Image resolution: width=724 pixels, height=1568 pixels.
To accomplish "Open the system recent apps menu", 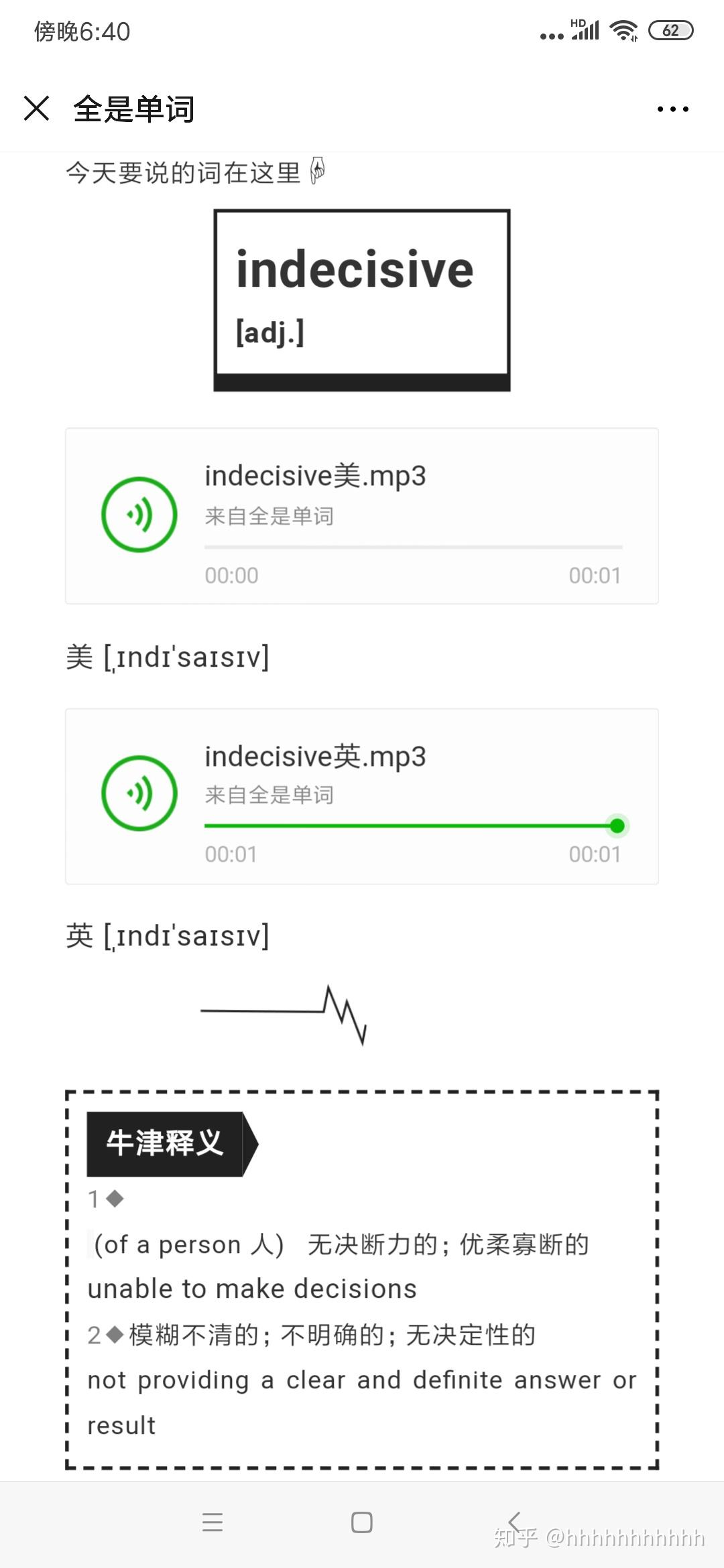I will pos(213,1522).
